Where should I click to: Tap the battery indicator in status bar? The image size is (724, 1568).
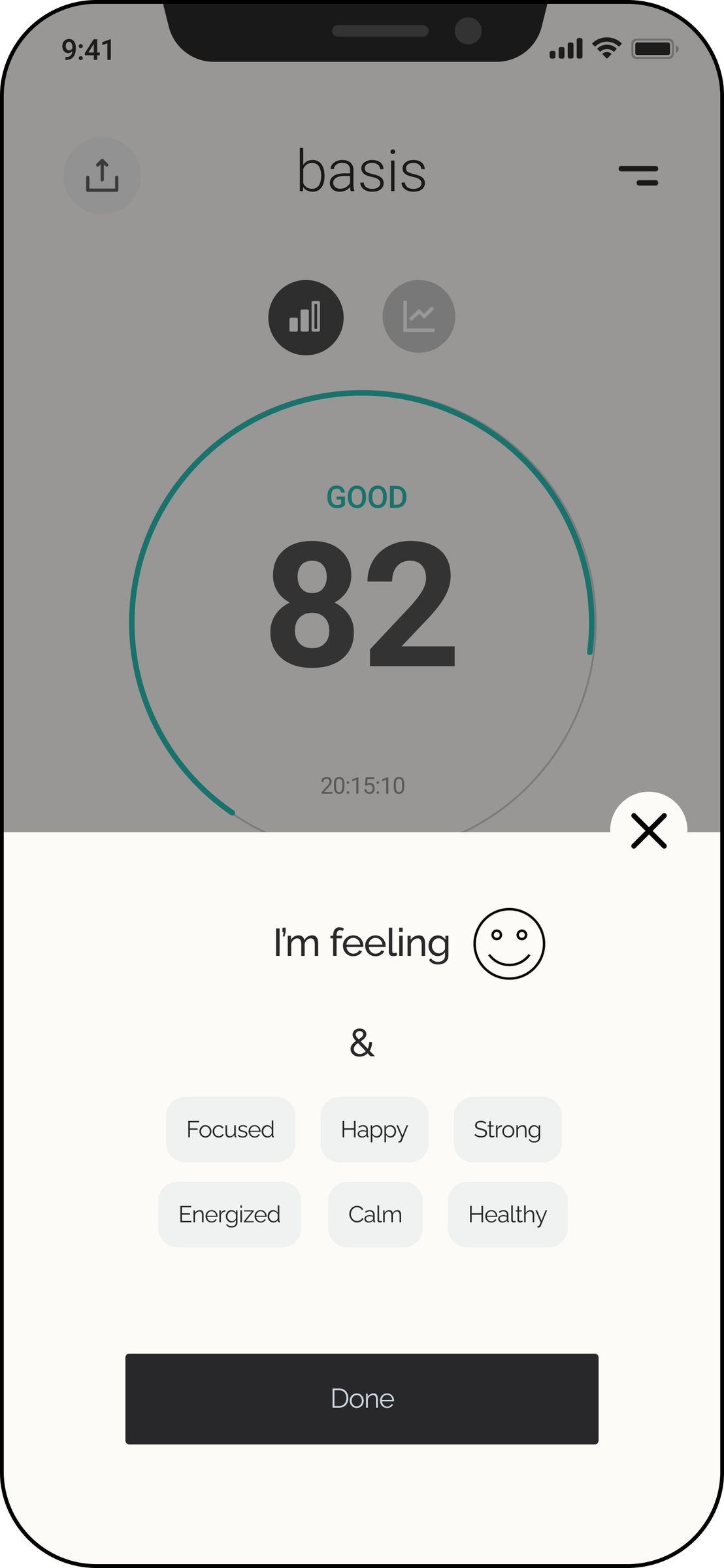tap(651, 47)
